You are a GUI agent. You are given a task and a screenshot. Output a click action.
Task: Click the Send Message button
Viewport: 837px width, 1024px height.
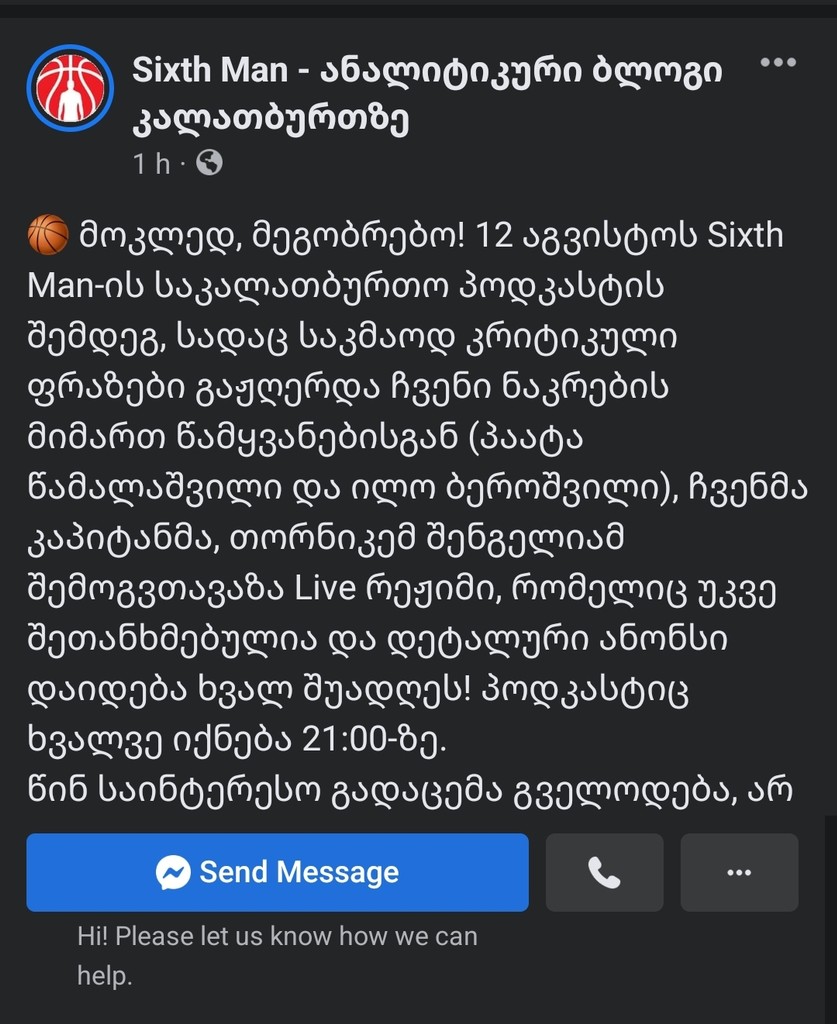coord(278,872)
